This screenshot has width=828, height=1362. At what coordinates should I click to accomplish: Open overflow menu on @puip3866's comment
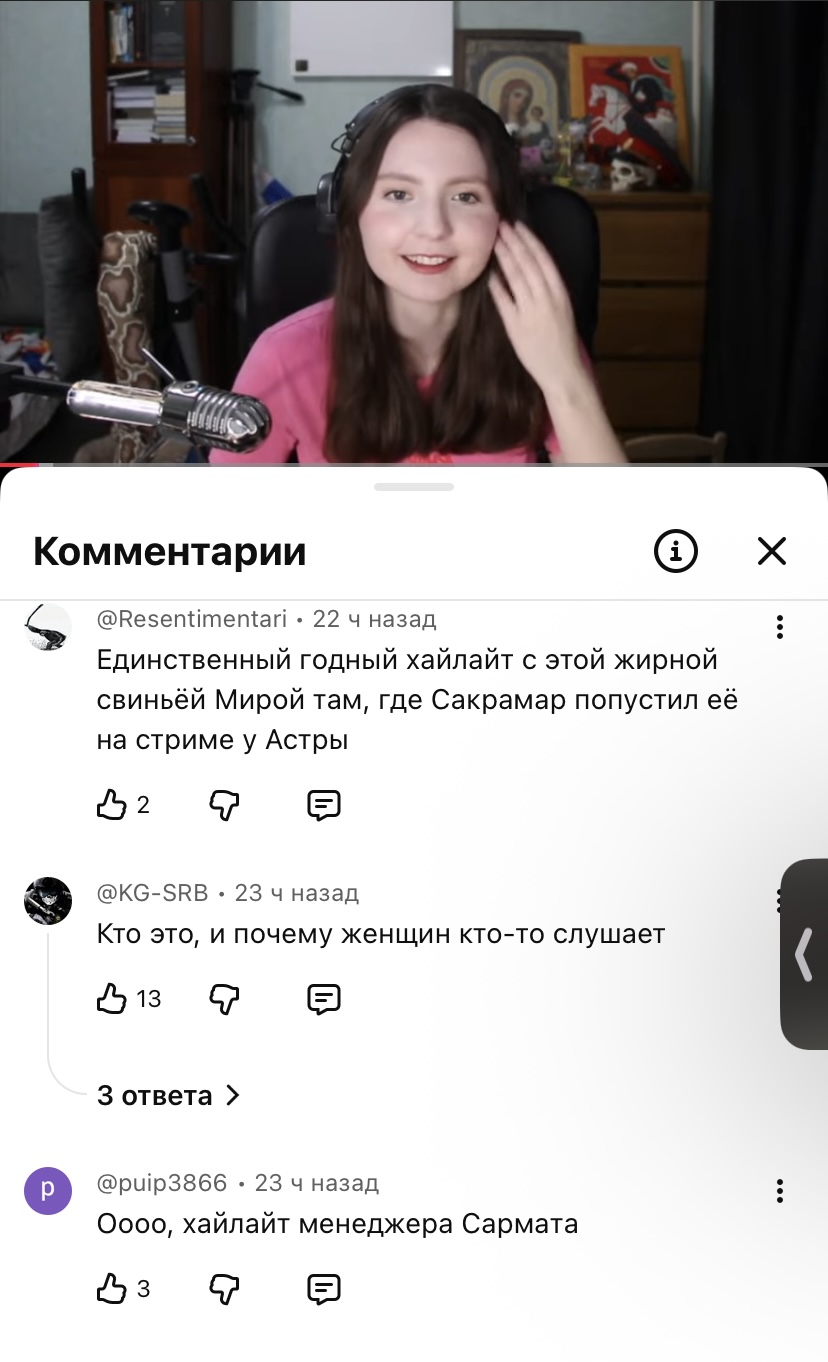point(779,1190)
